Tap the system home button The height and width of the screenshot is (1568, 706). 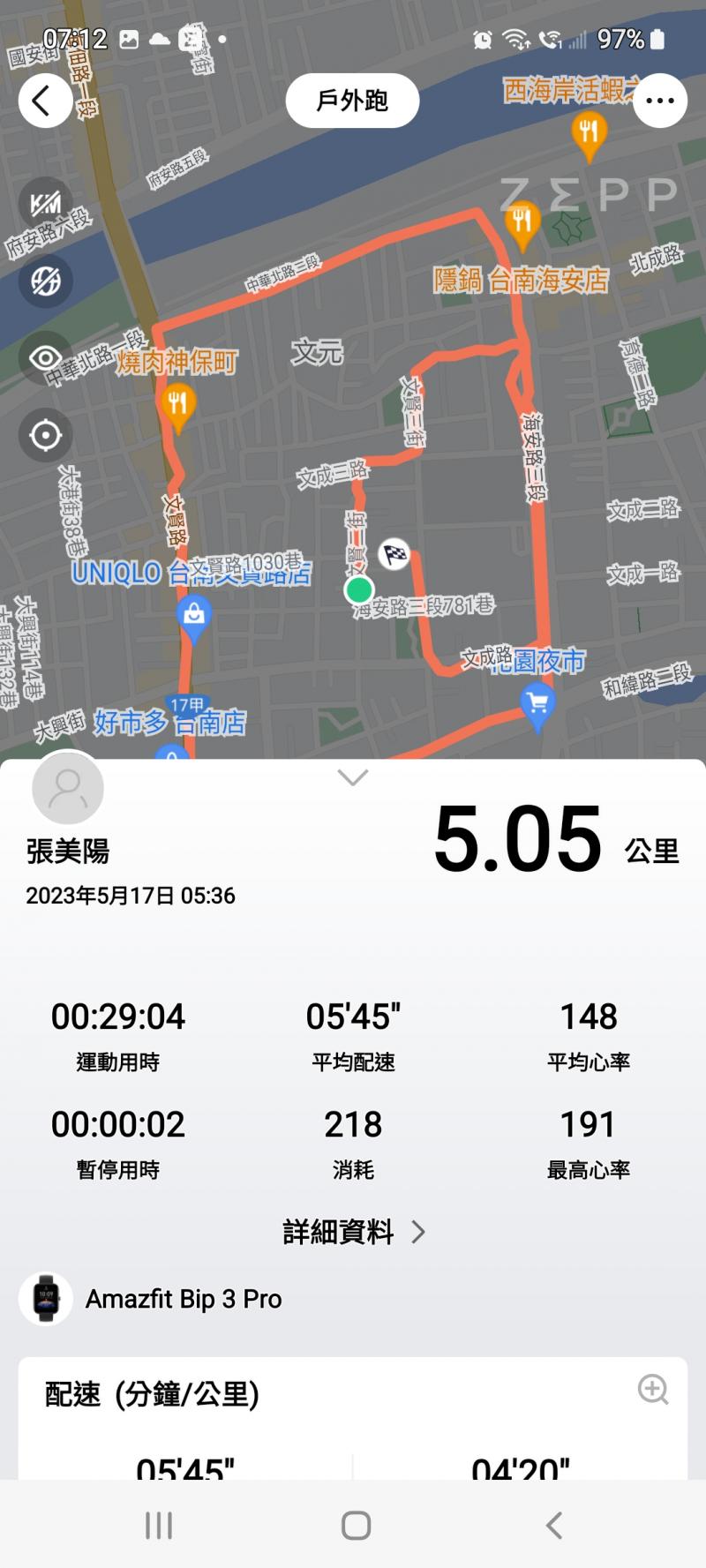pyautogui.click(x=356, y=1525)
